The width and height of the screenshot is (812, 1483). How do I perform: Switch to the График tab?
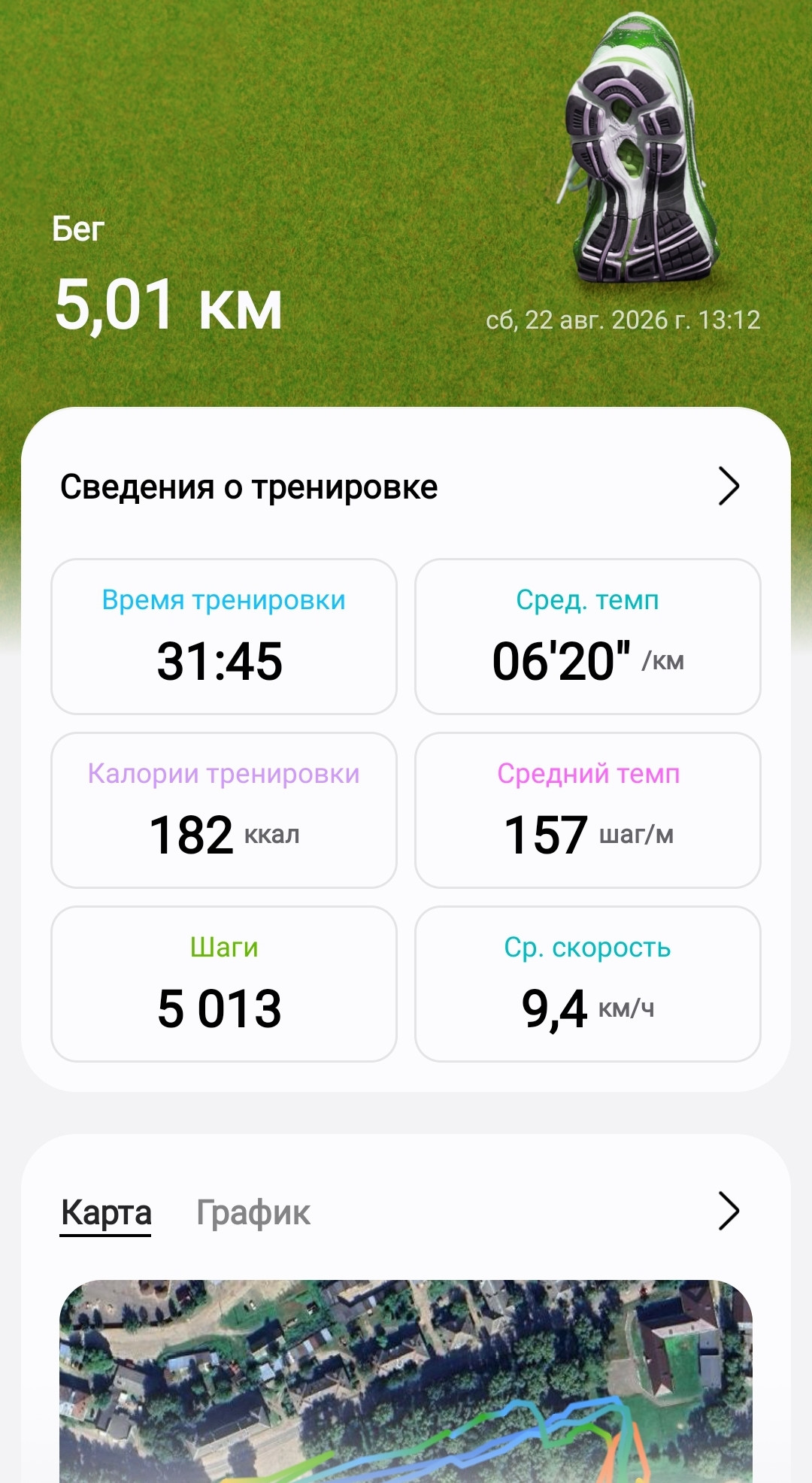click(x=253, y=1212)
